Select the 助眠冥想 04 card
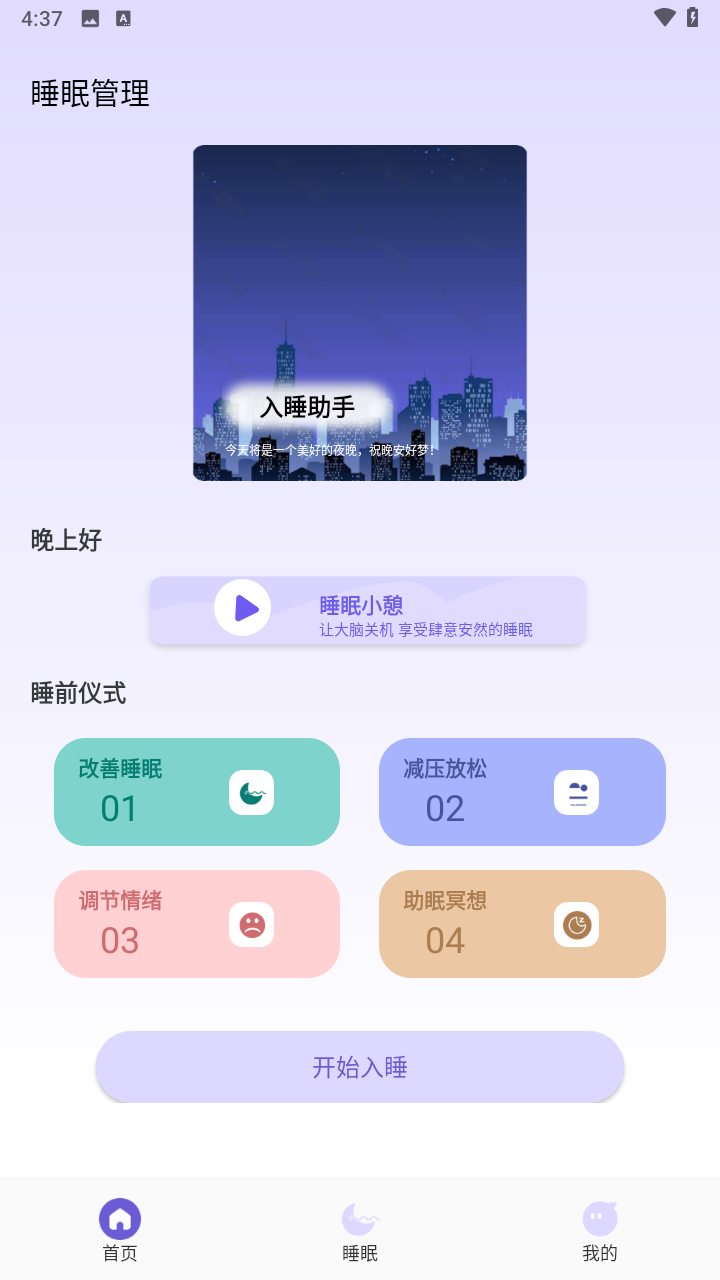This screenshot has width=720, height=1280. (522, 924)
